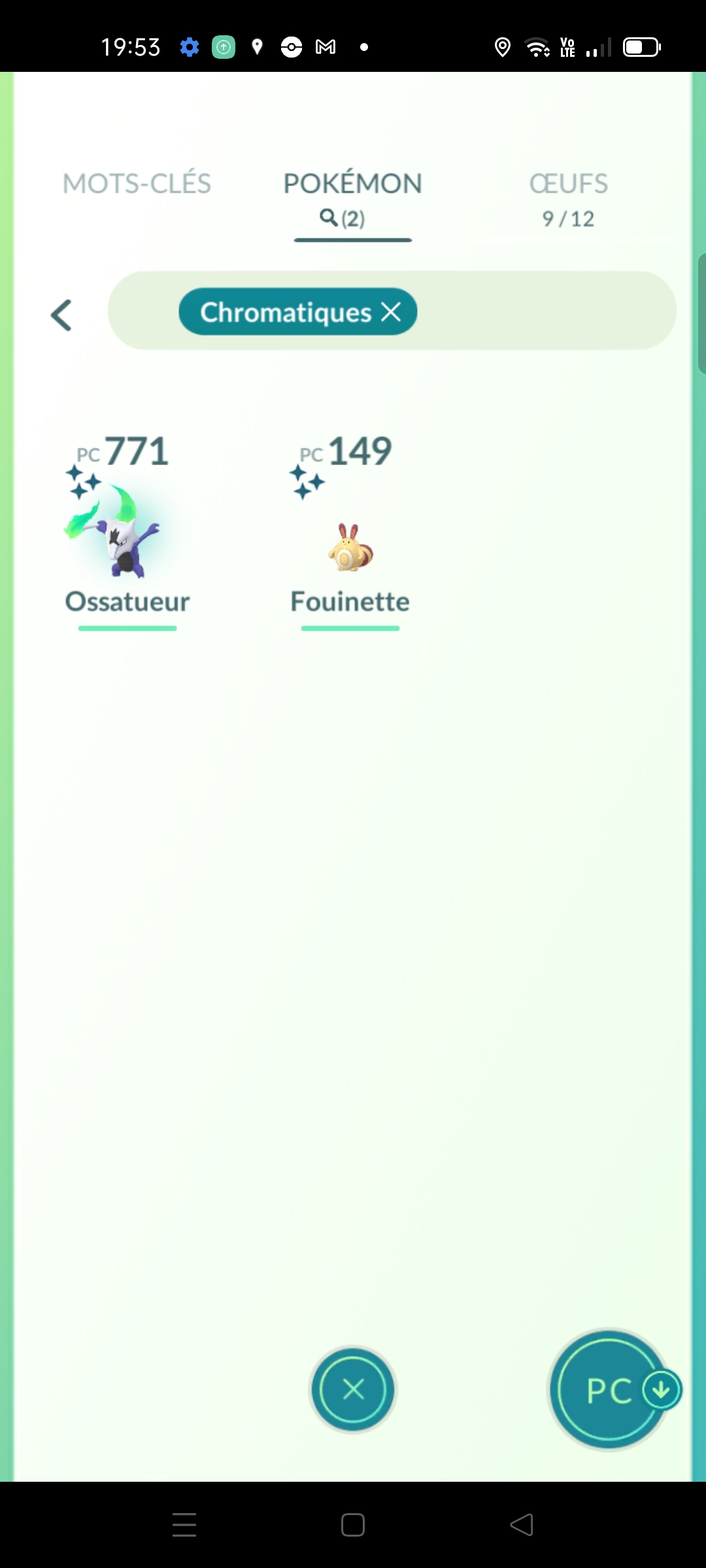The width and height of the screenshot is (706, 1568).
Task: Tap the location pin icon in the status bar
Action: pos(258,46)
